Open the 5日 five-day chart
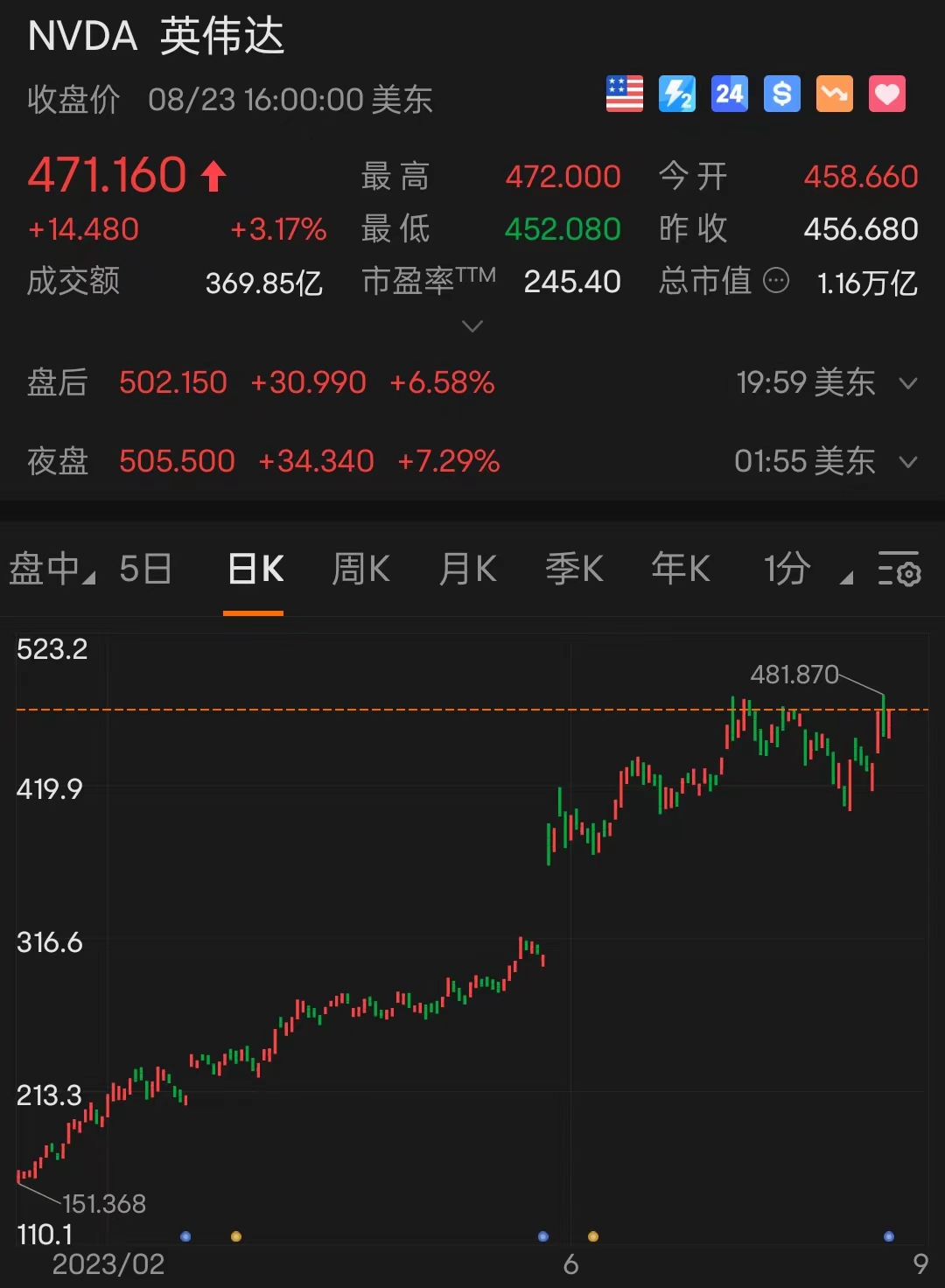 145,569
